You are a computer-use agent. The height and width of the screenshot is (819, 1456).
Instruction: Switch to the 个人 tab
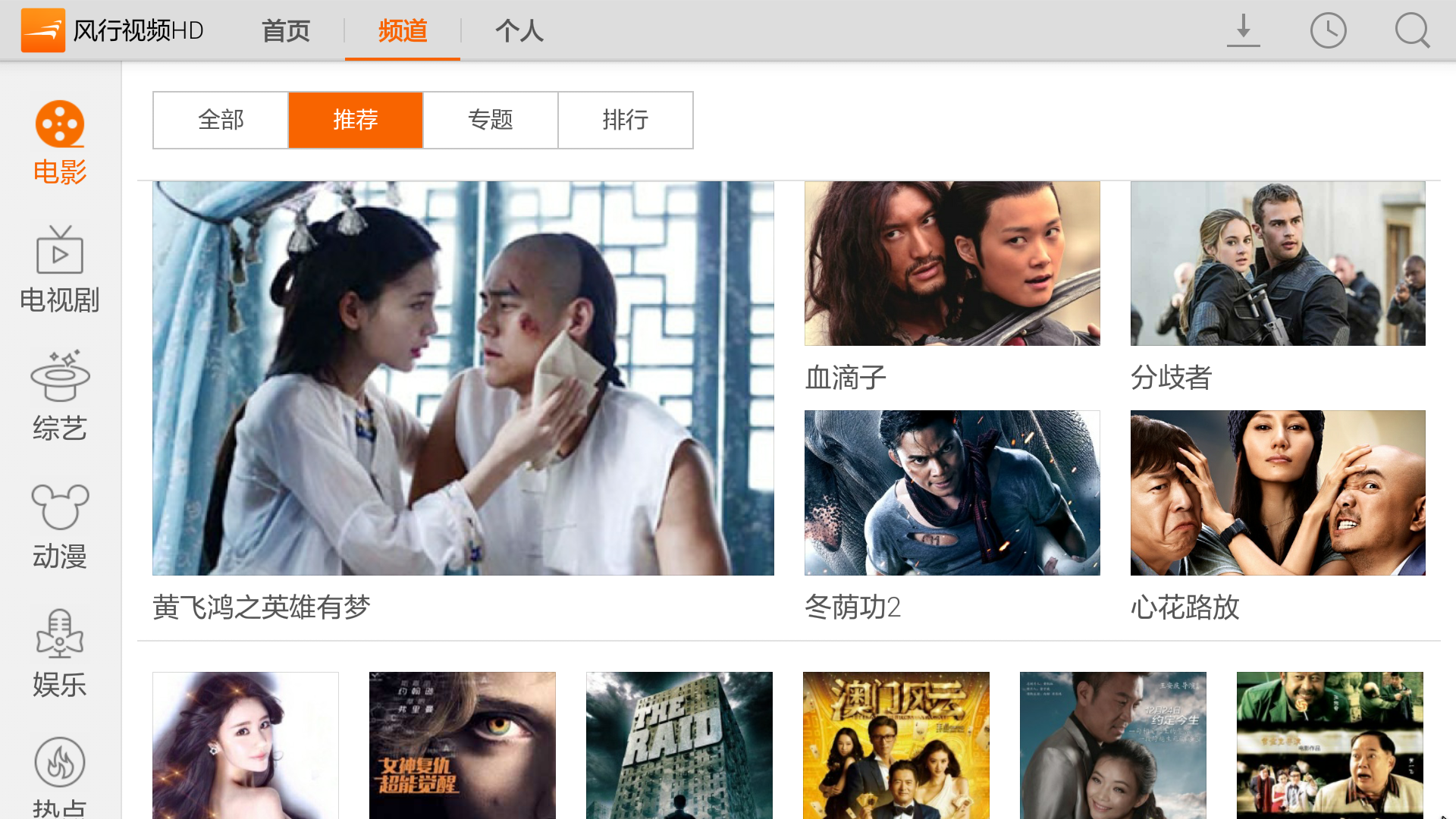coord(519,31)
